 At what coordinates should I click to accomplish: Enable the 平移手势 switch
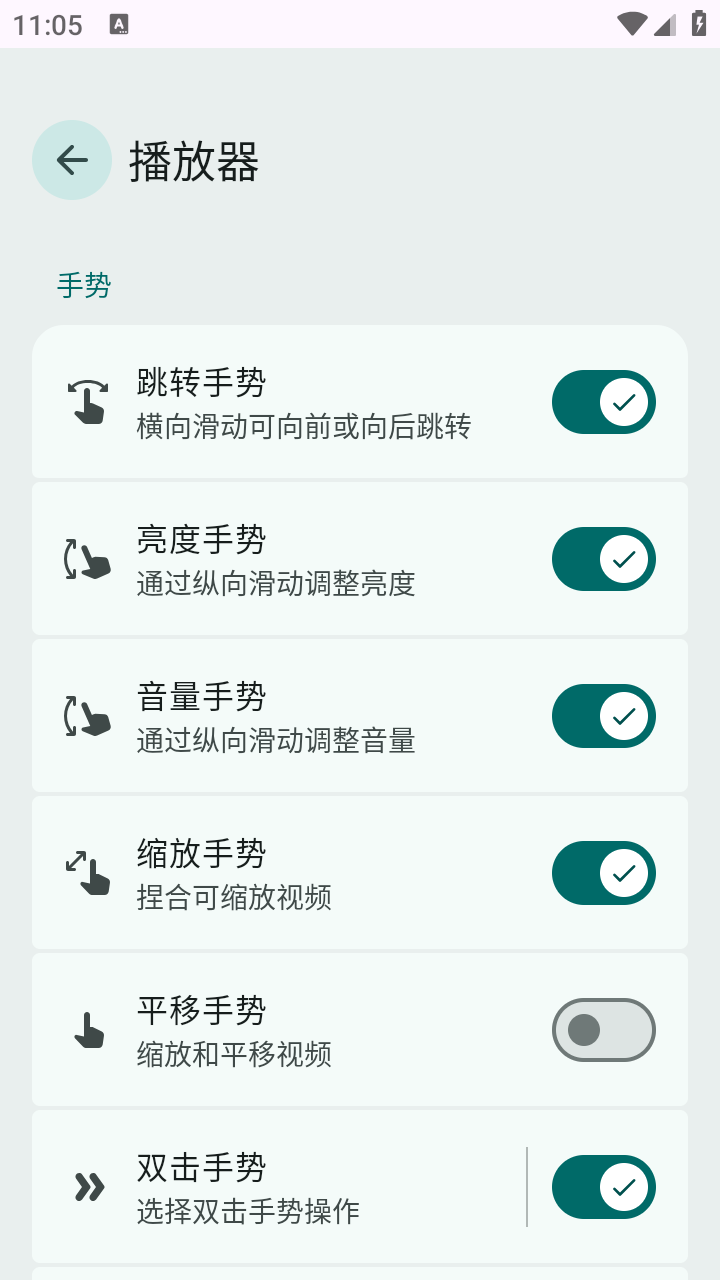pos(604,1029)
